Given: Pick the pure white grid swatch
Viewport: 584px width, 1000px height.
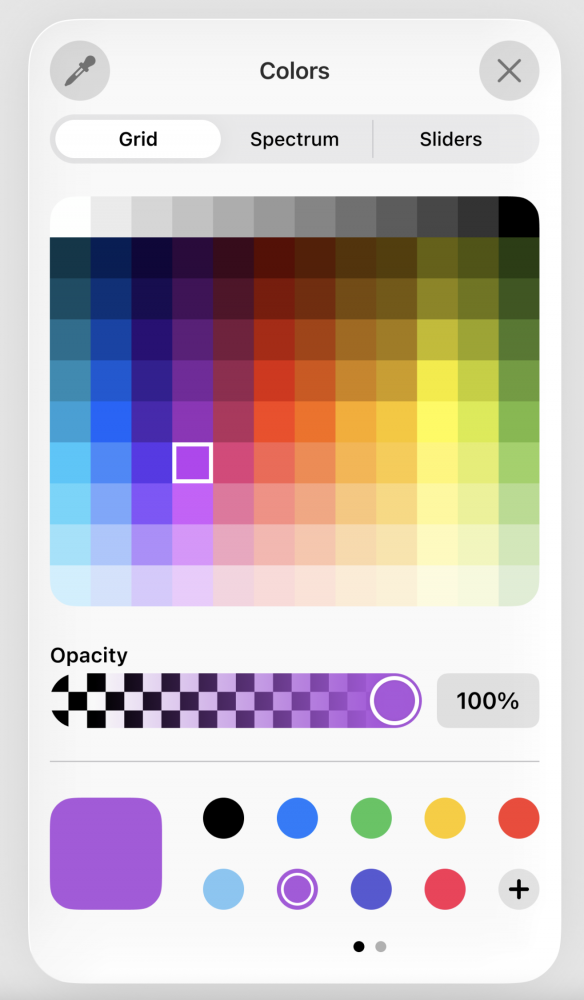Looking at the screenshot, I should coord(70,217).
